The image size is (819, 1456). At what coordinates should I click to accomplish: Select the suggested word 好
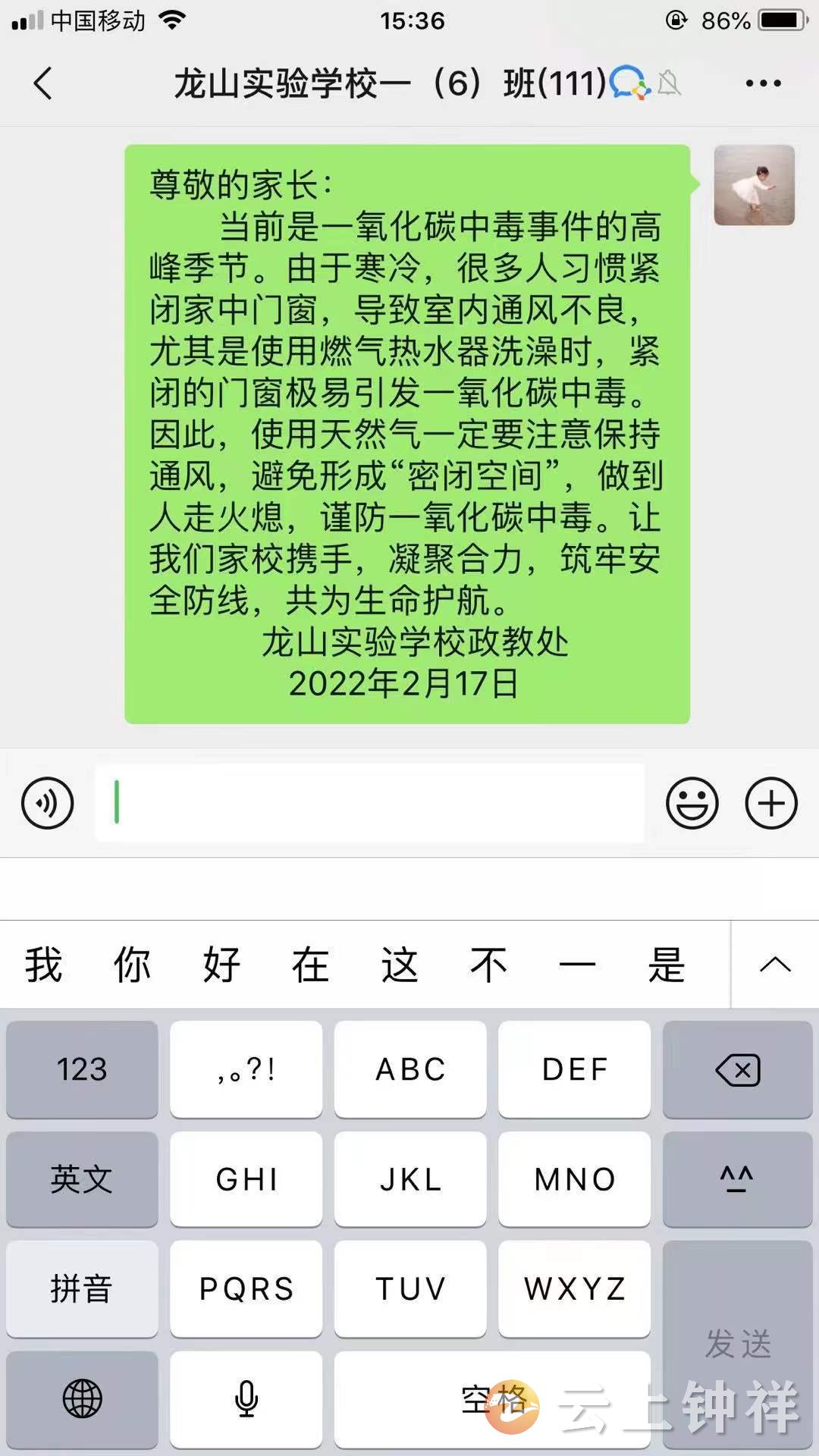click(221, 965)
